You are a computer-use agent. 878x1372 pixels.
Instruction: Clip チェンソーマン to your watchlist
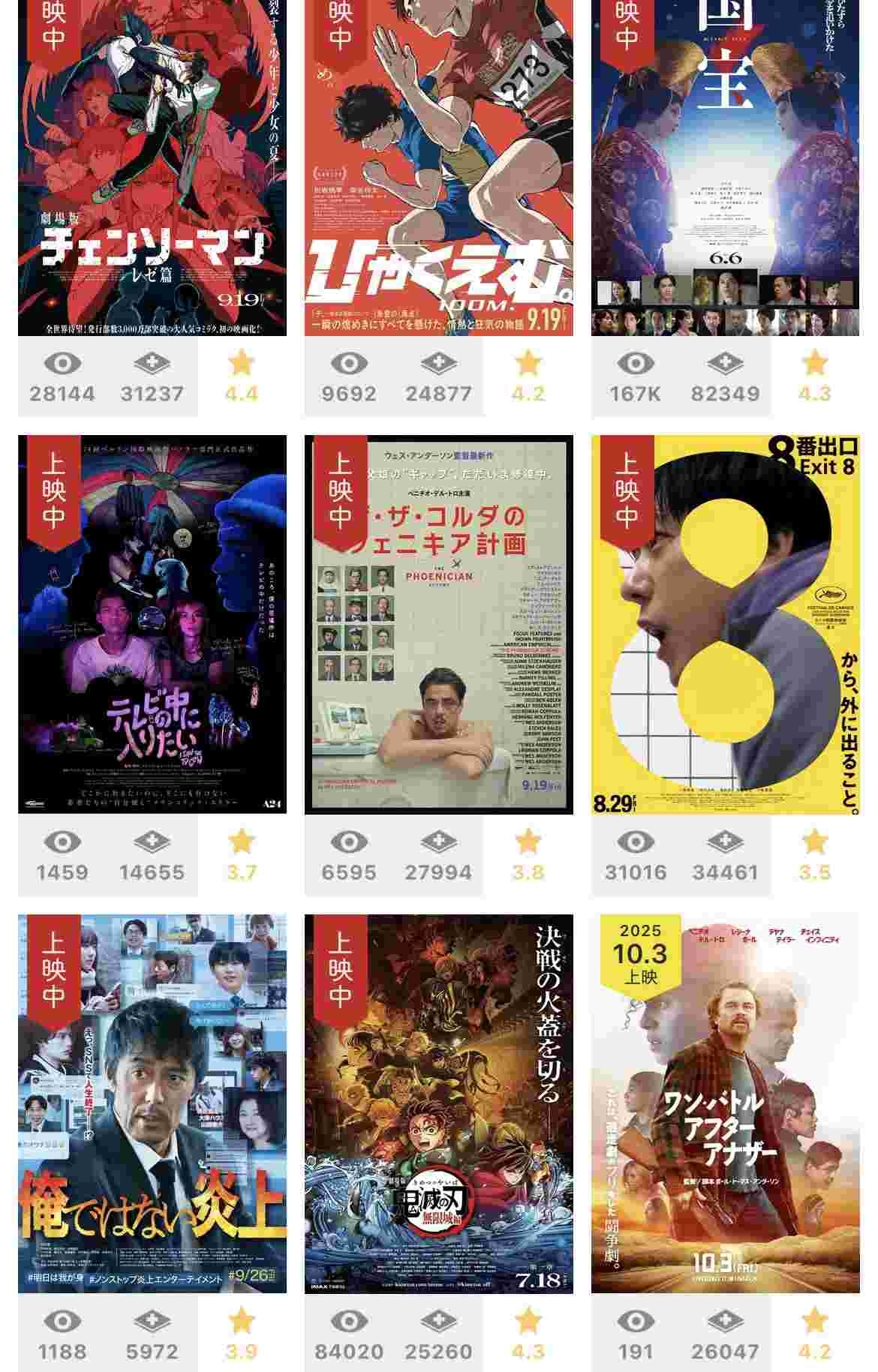click(x=152, y=365)
